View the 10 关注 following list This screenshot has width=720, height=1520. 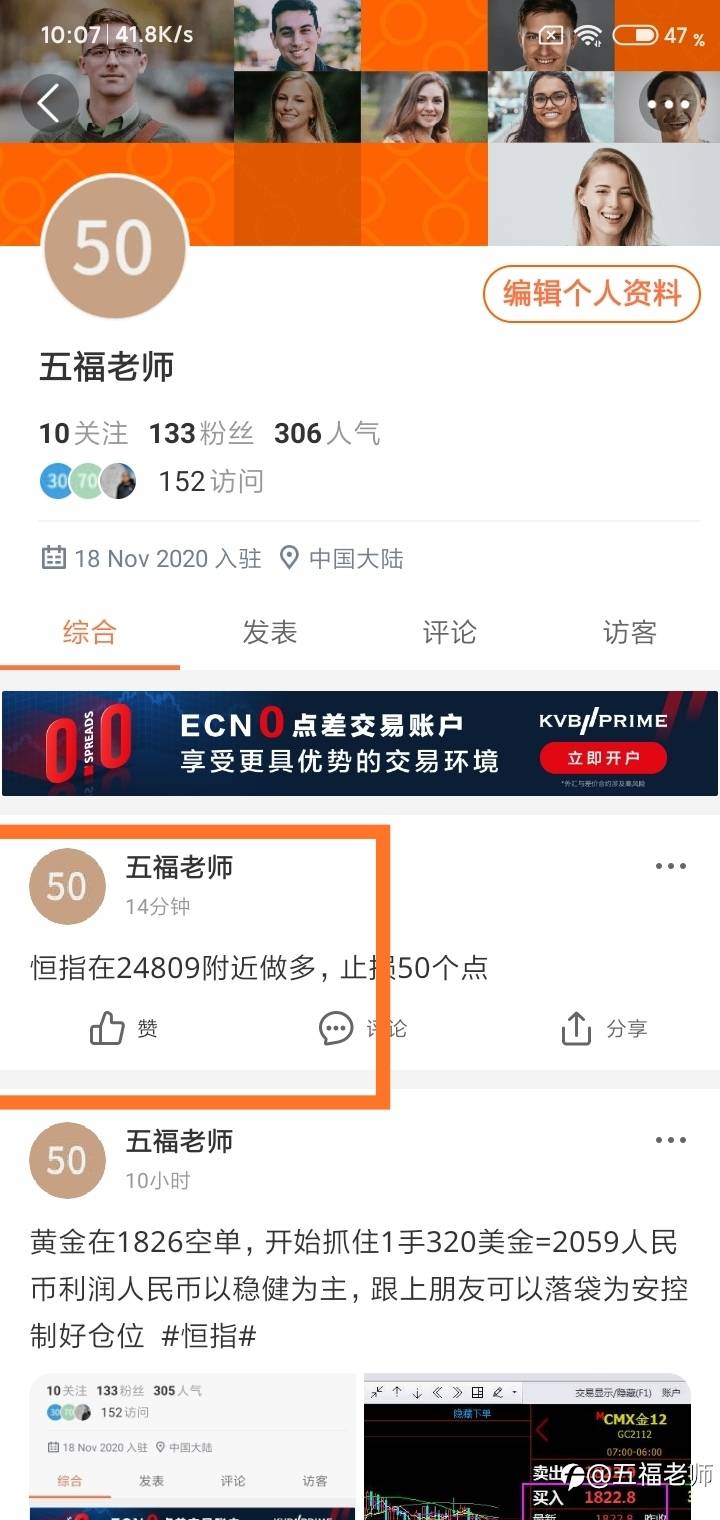click(x=84, y=433)
